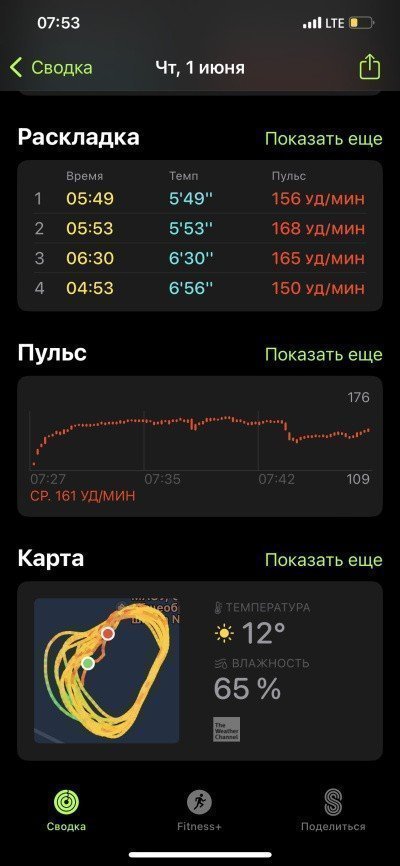Show more for Пульс heart rate

click(x=323, y=354)
